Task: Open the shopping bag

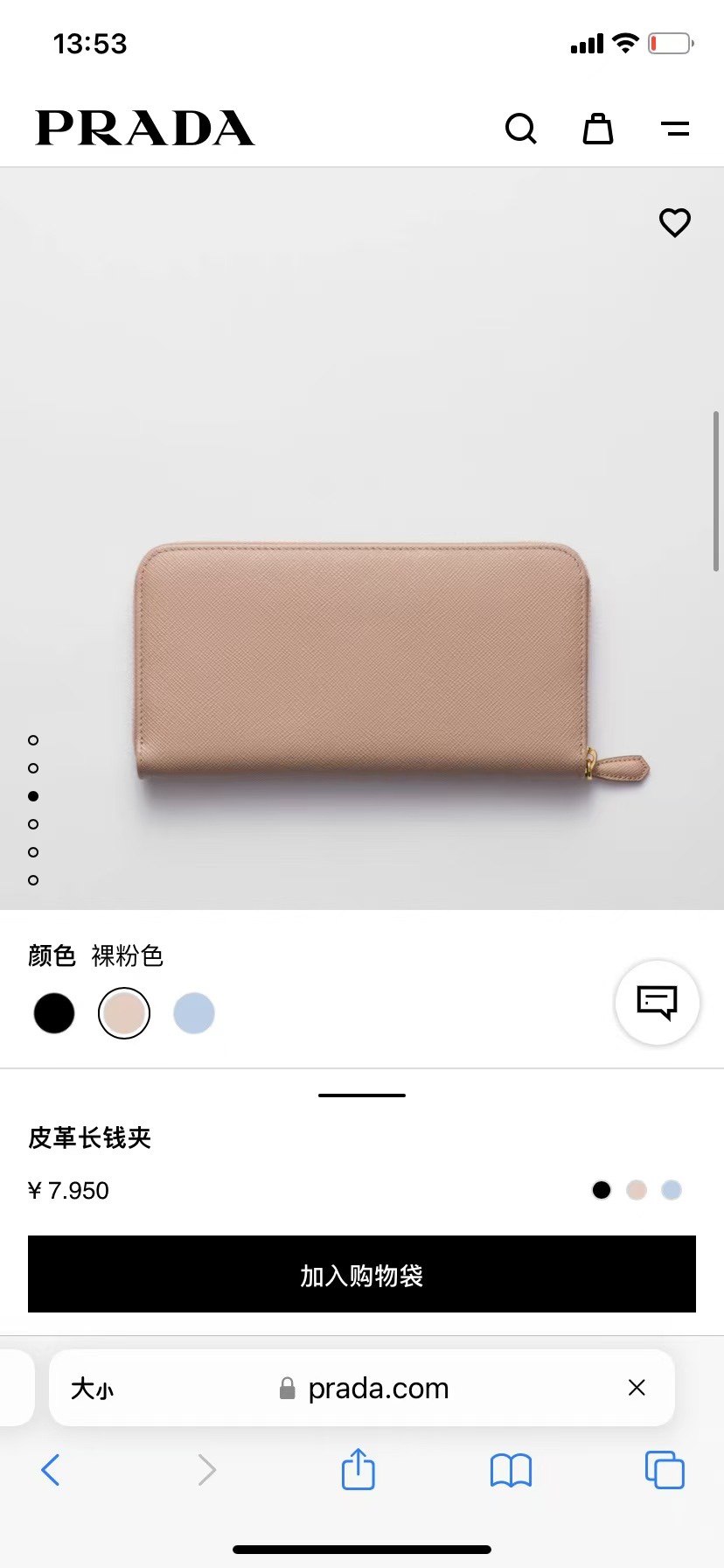Action: pyautogui.click(x=598, y=129)
